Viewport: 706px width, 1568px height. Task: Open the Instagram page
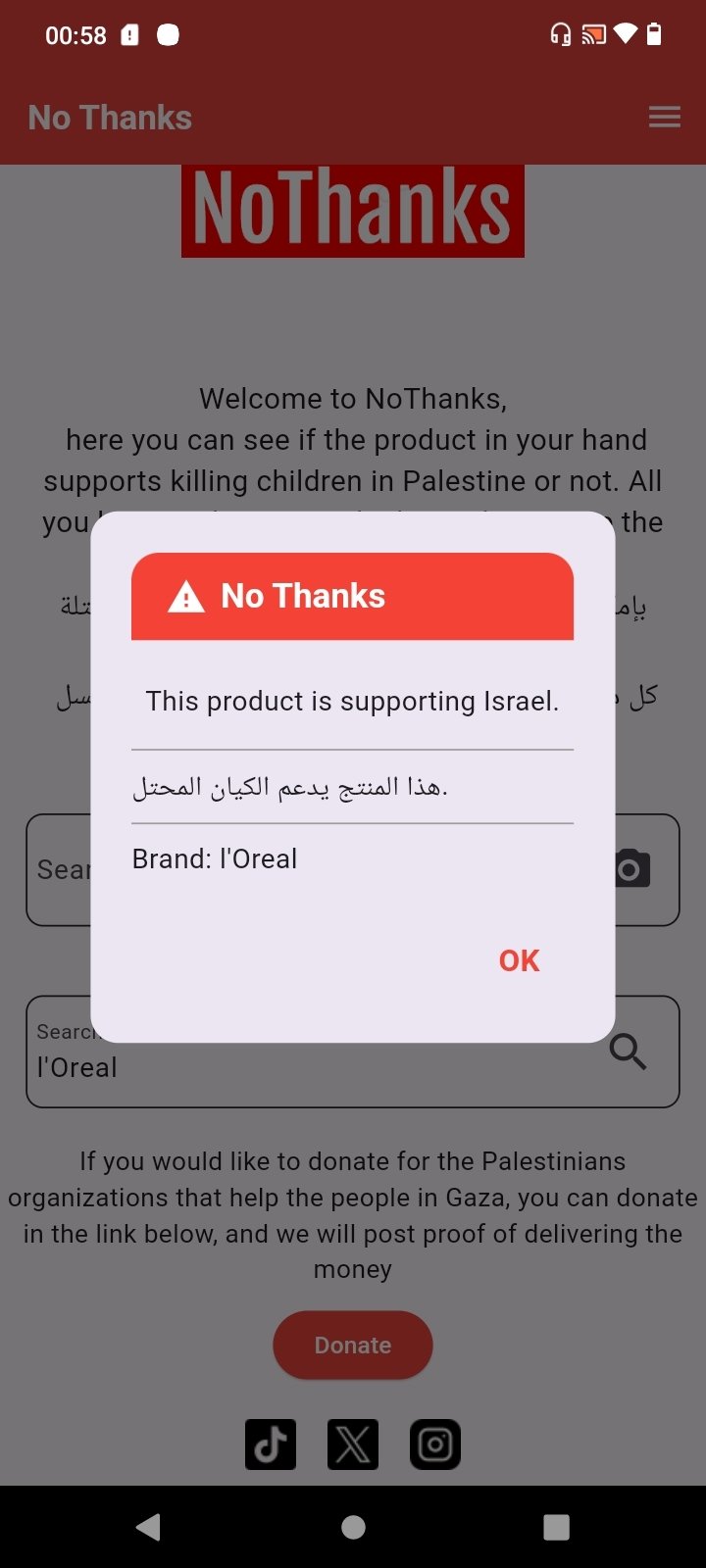435,1444
